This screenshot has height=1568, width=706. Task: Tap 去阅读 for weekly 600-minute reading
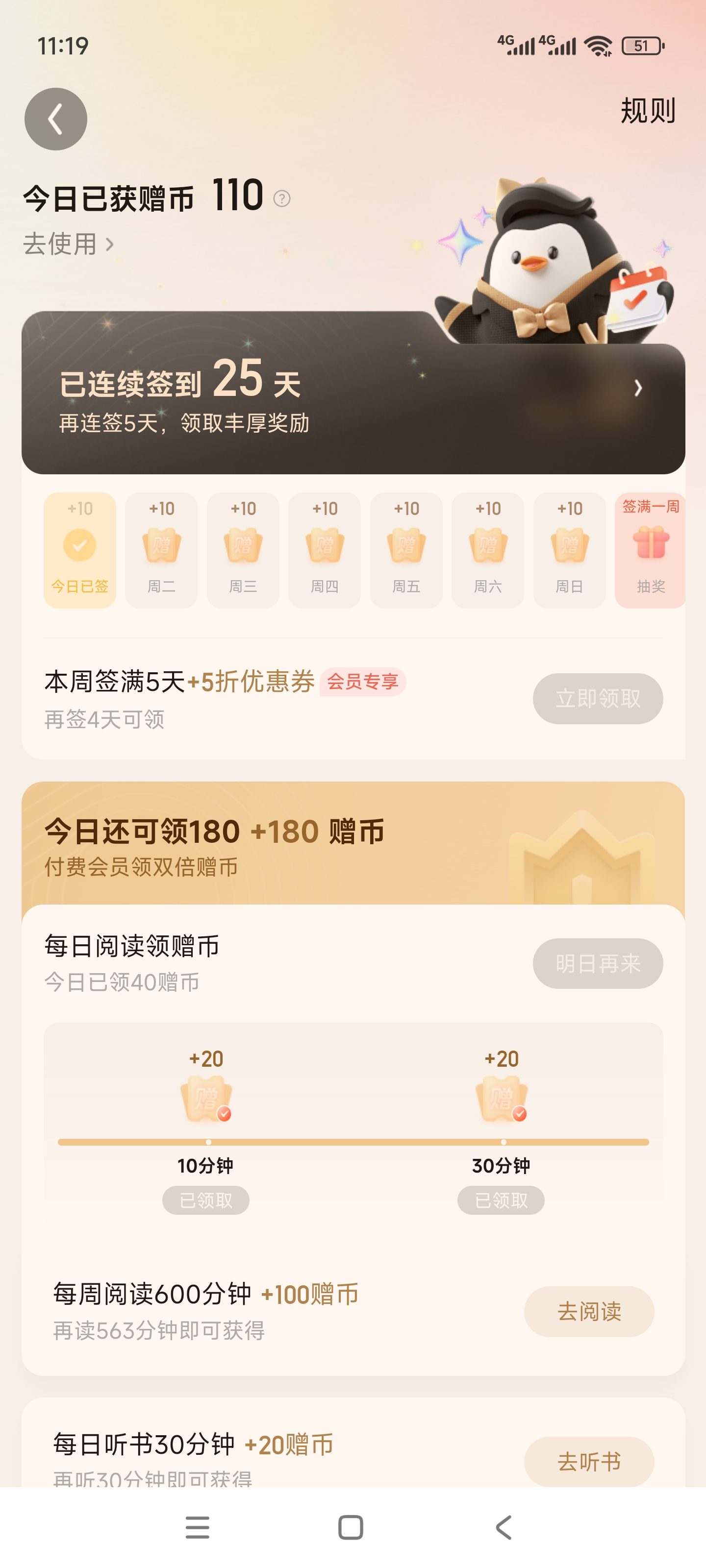tap(589, 1311)
